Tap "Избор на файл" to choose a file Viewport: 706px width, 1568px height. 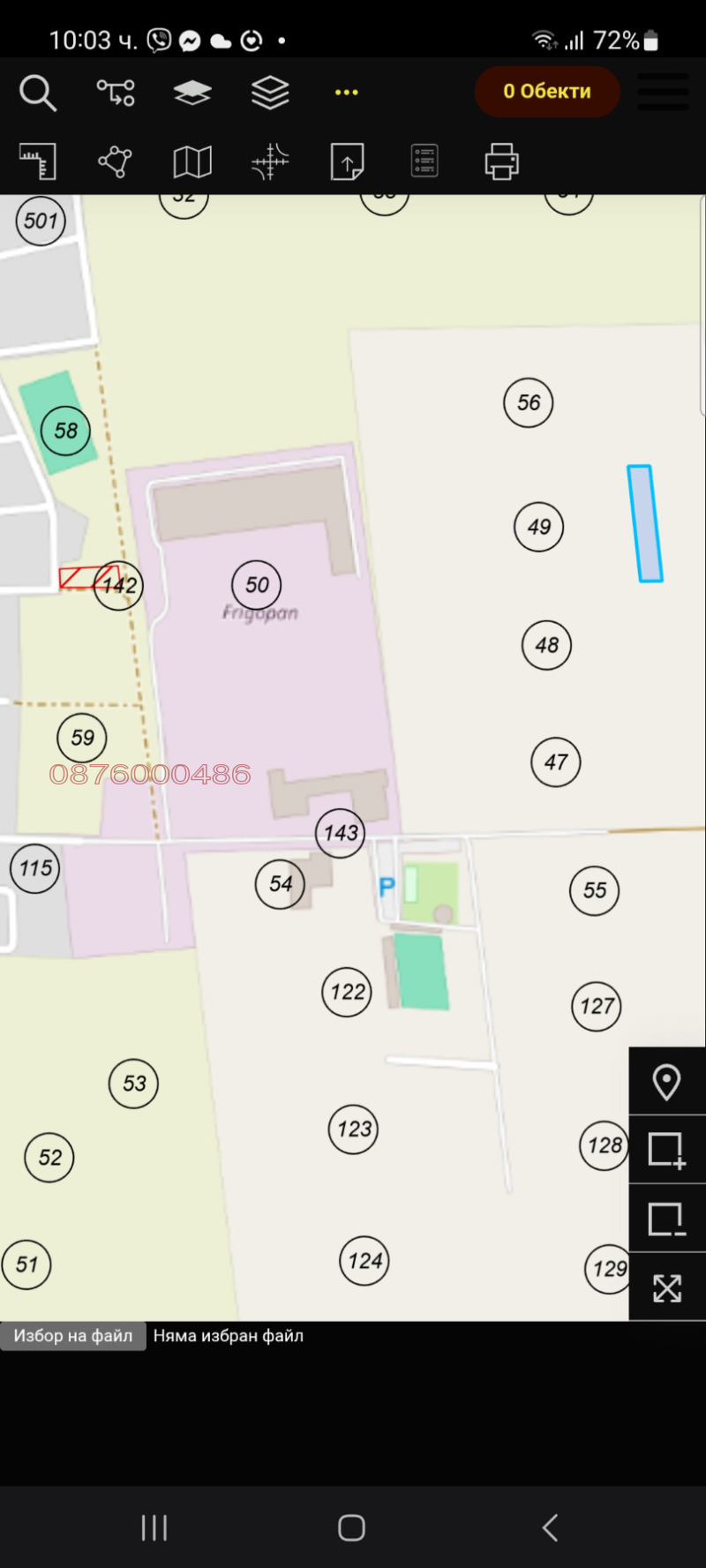(x=73, y=1336)
